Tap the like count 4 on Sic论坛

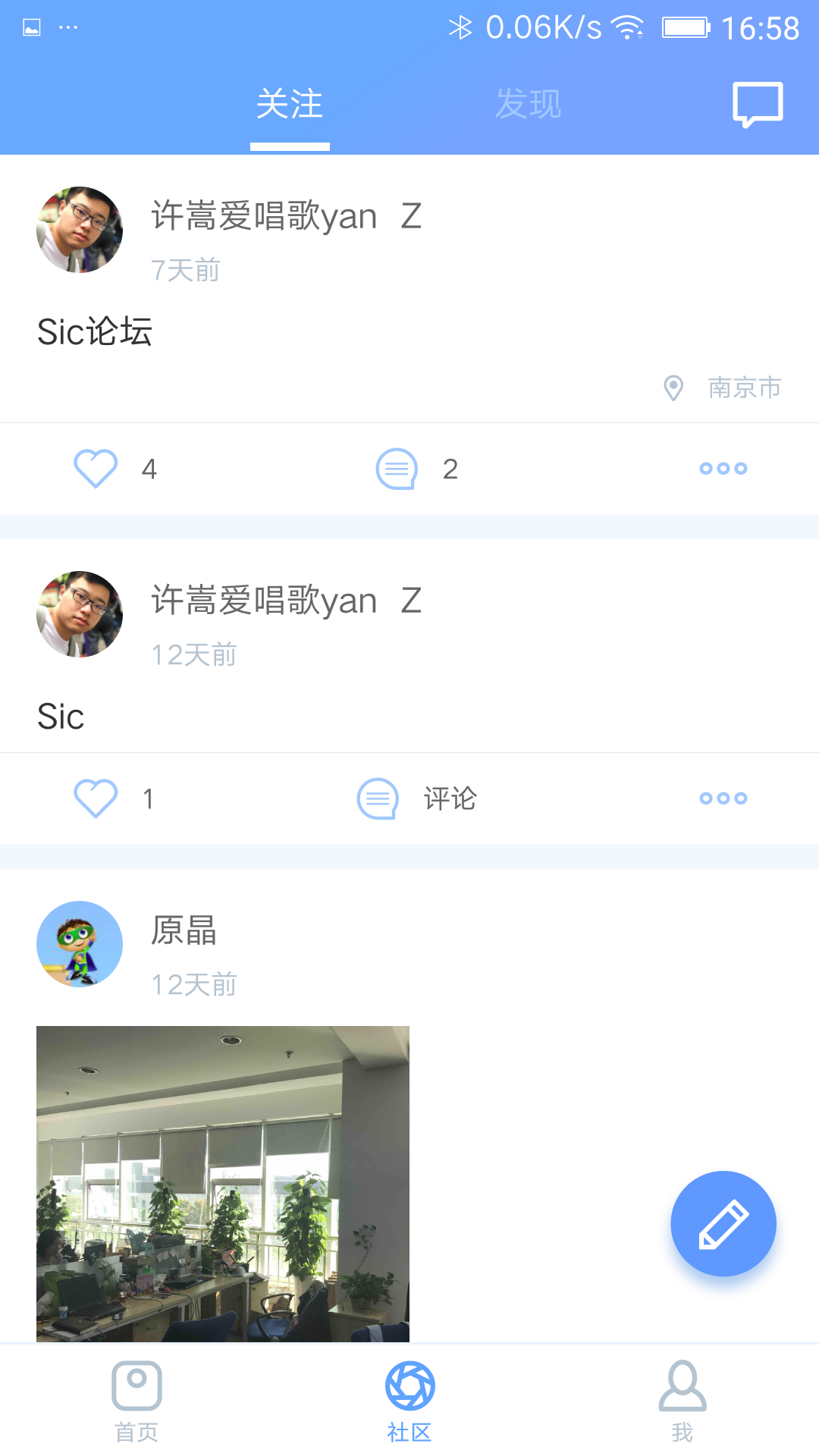tap(149, 469)
